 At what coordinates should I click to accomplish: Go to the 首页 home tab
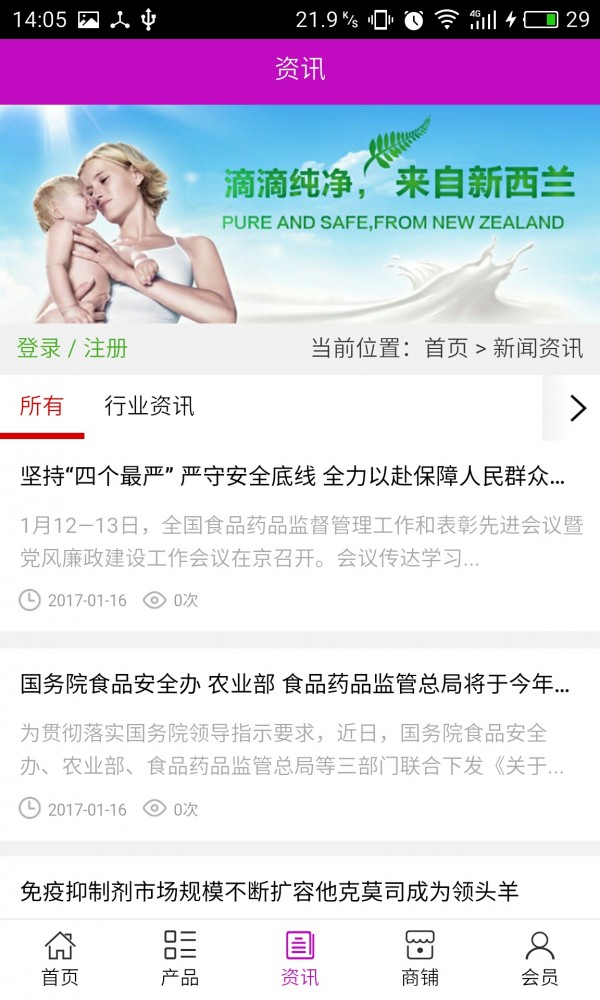tap(60, 958)
